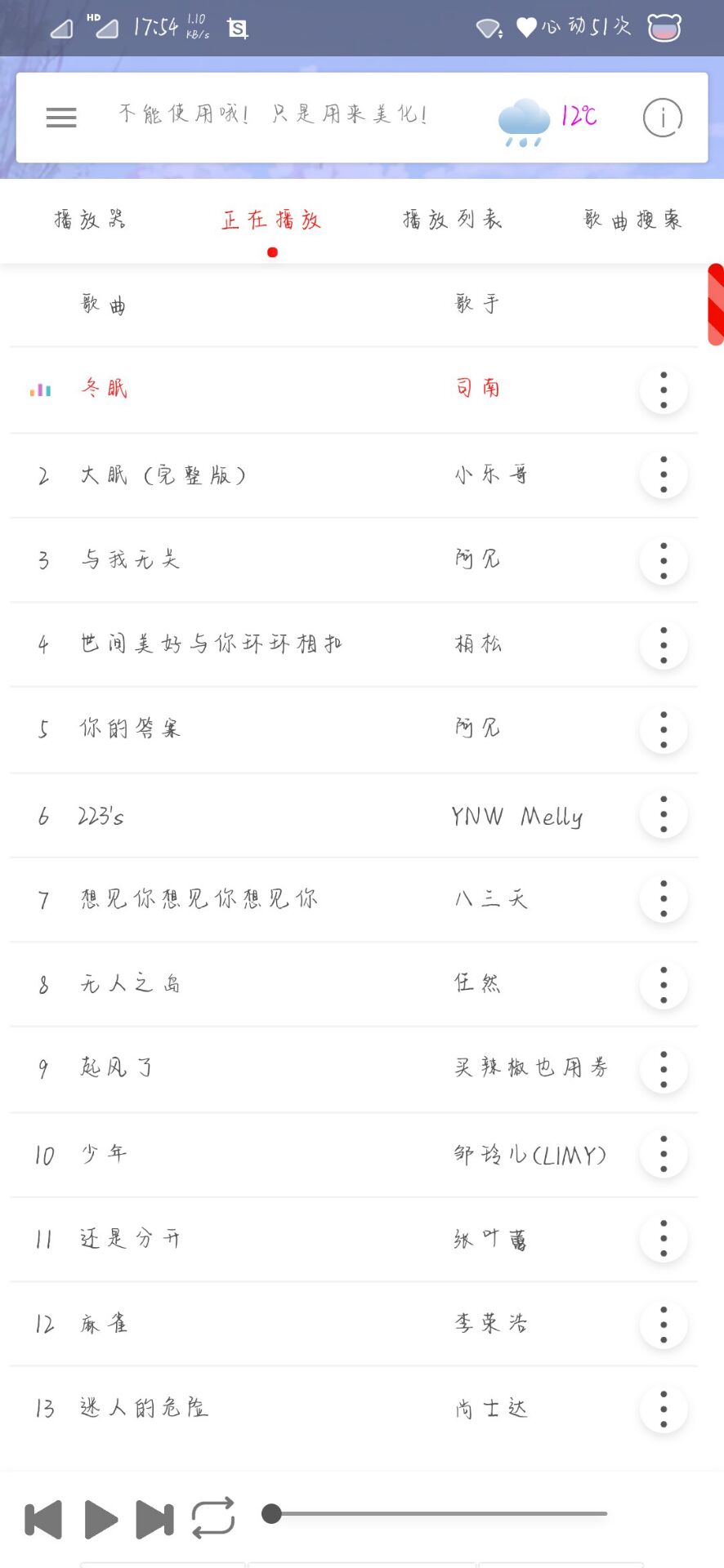This screenshot has height=1568, width=724.
Task: Play the song 麻雀
Action: 104,1324
